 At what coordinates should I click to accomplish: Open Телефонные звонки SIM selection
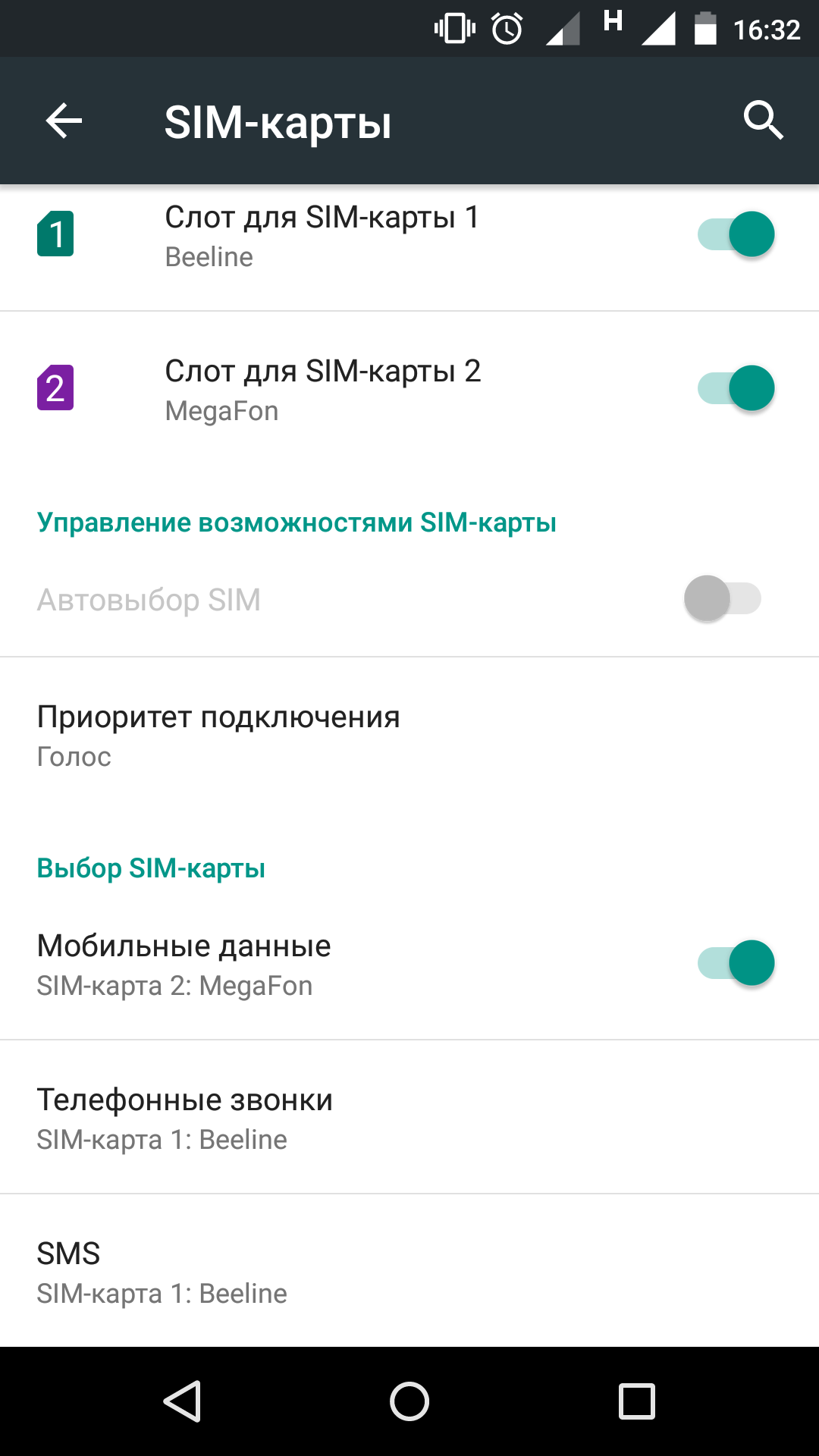(x=409, y=1118)
